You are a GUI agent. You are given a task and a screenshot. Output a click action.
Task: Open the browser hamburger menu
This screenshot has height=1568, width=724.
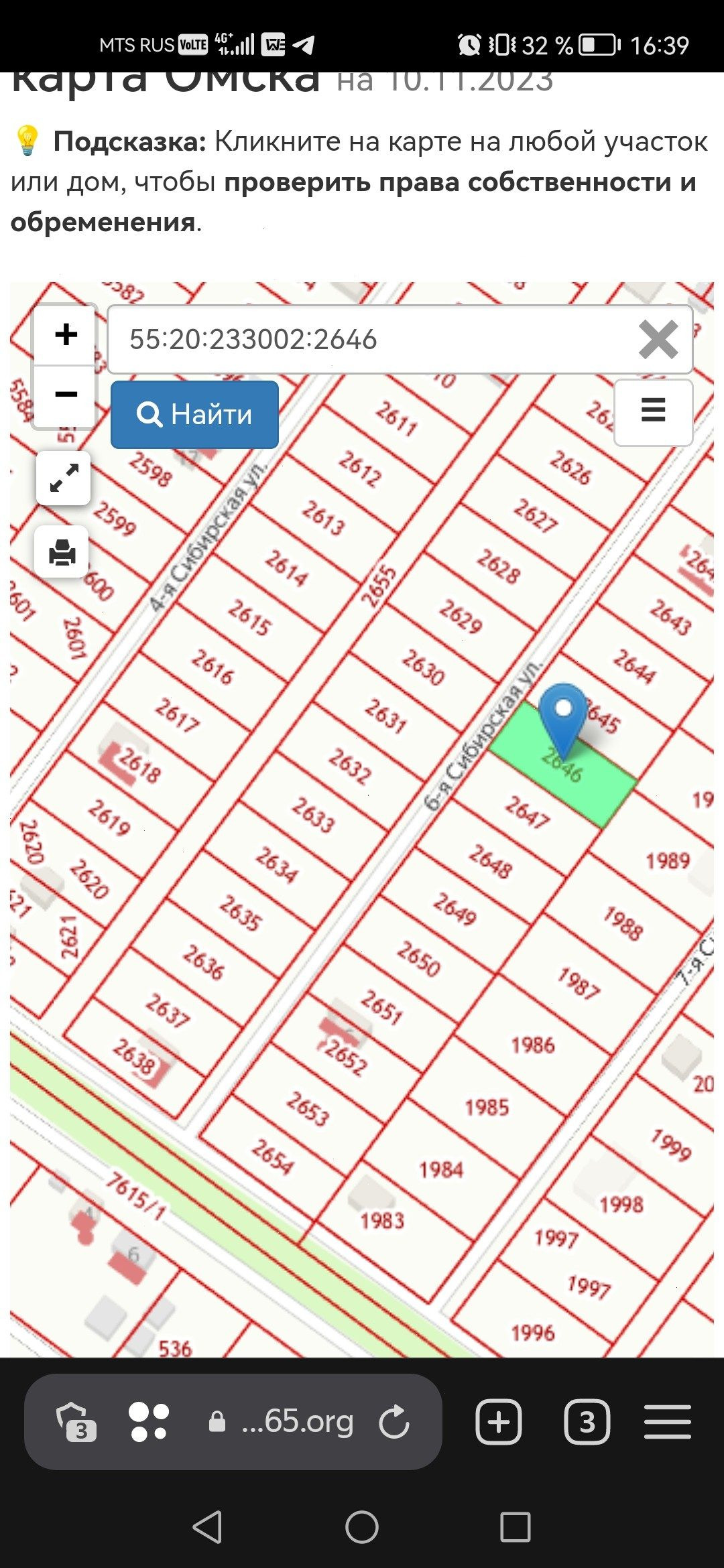pos(667,1421)
